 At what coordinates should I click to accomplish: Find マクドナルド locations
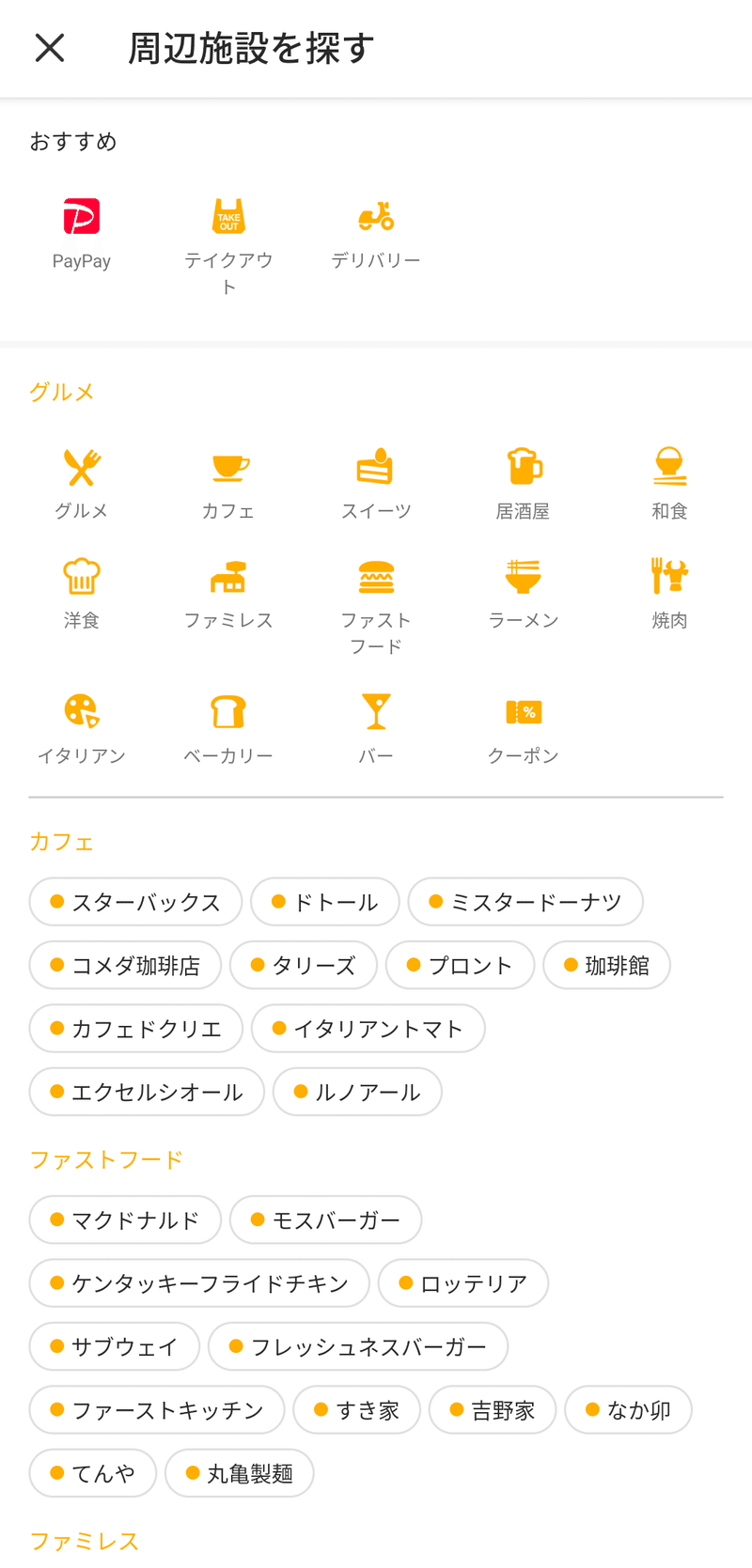(125, 1219)
